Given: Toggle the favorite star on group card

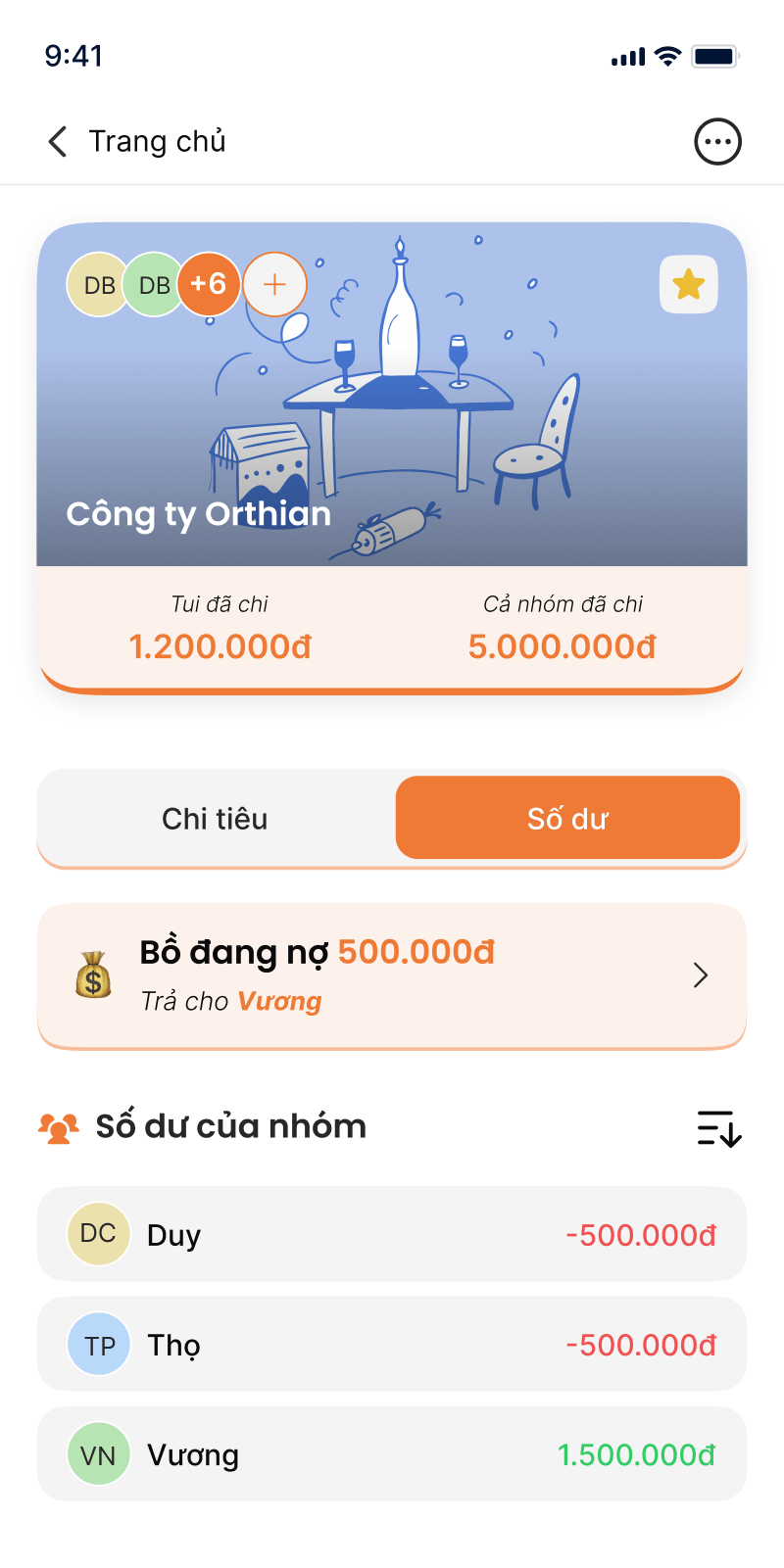Looking at the screenshot, I should [689, 285].
